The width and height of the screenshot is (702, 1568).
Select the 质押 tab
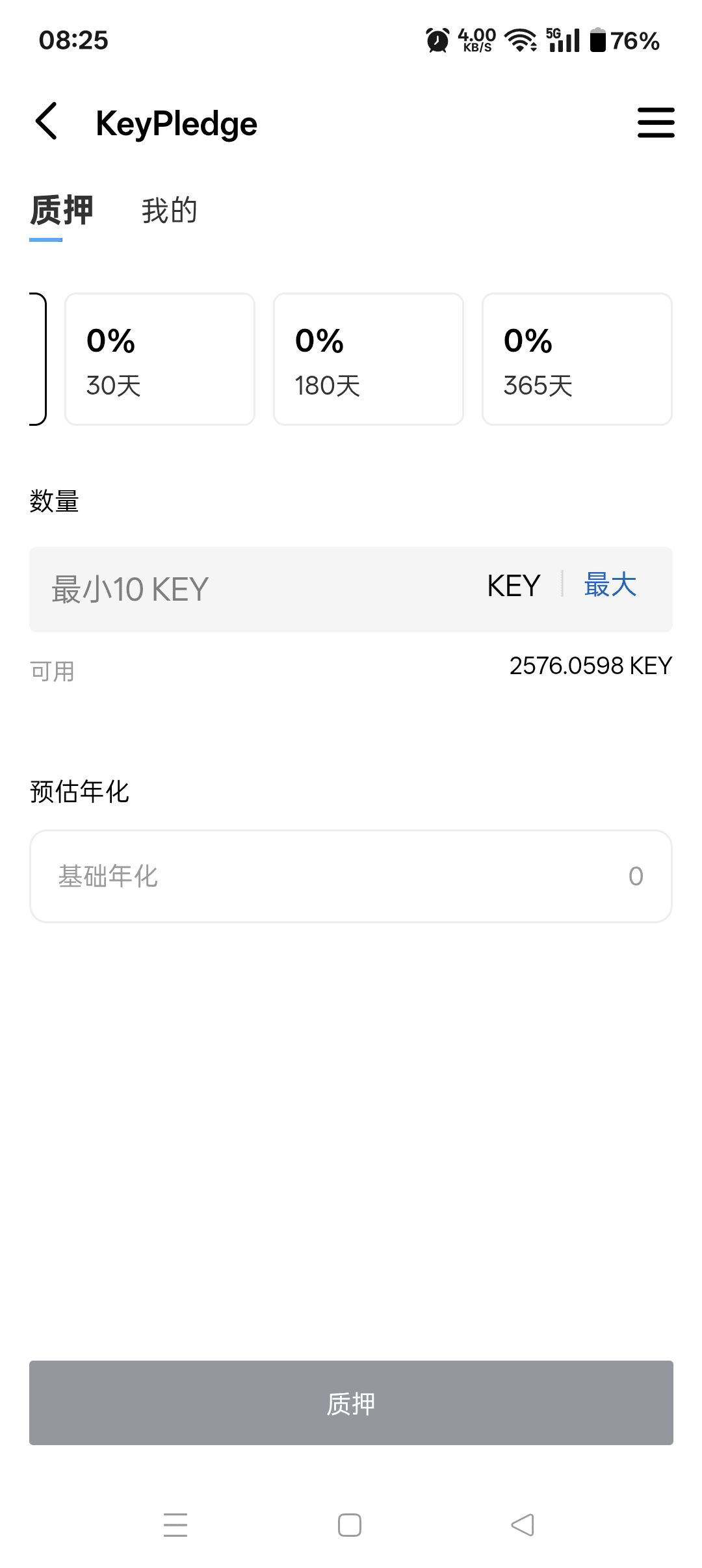tap(62, 211)
